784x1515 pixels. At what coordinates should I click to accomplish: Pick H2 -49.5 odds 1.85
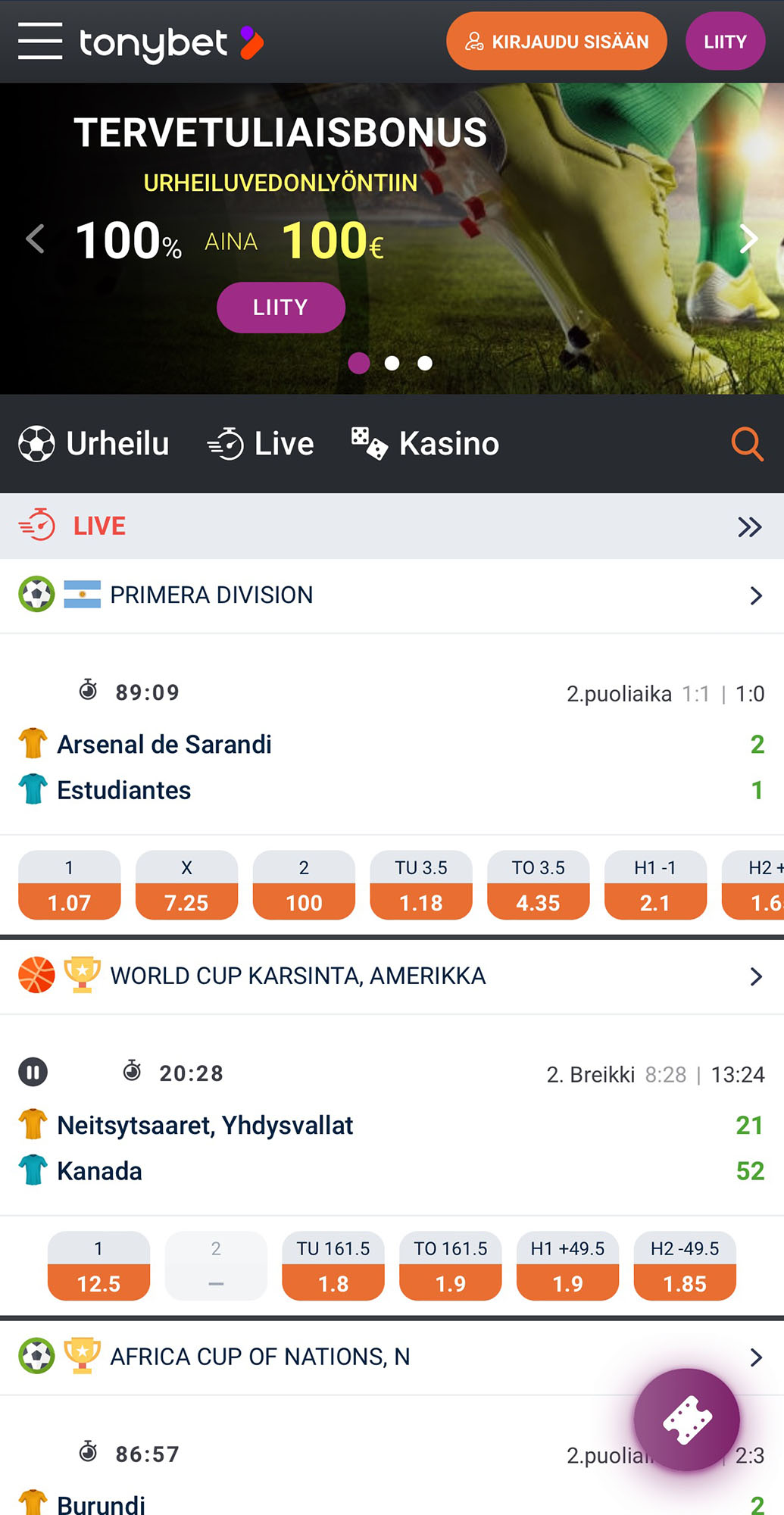pyautogui.click(x=685, y=1267)
